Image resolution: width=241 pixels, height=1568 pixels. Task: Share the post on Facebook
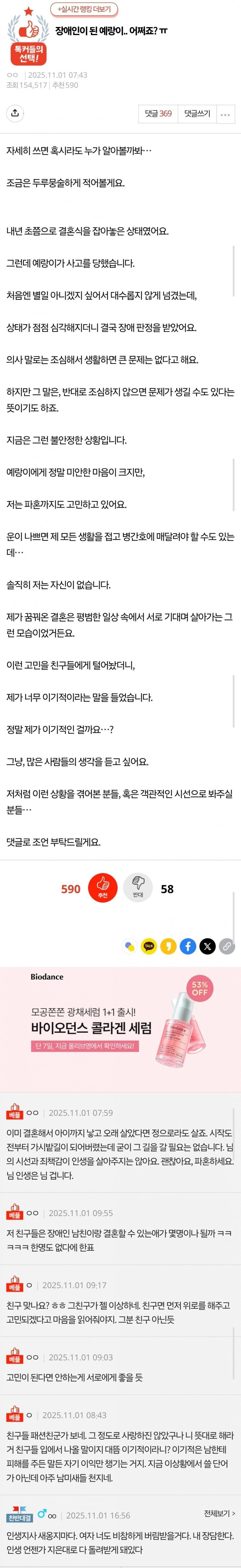188,946
